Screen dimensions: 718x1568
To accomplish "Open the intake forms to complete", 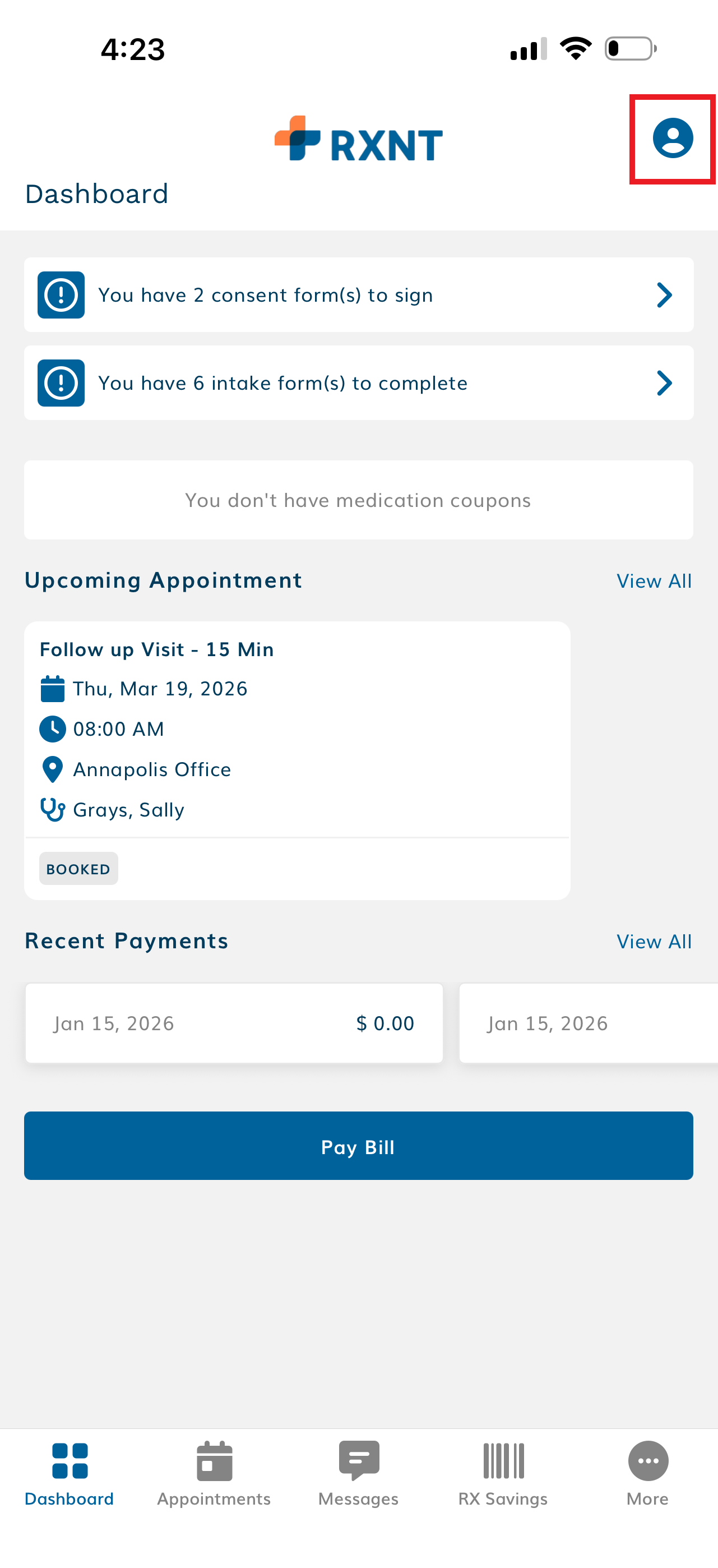I will tap(358, 383).
